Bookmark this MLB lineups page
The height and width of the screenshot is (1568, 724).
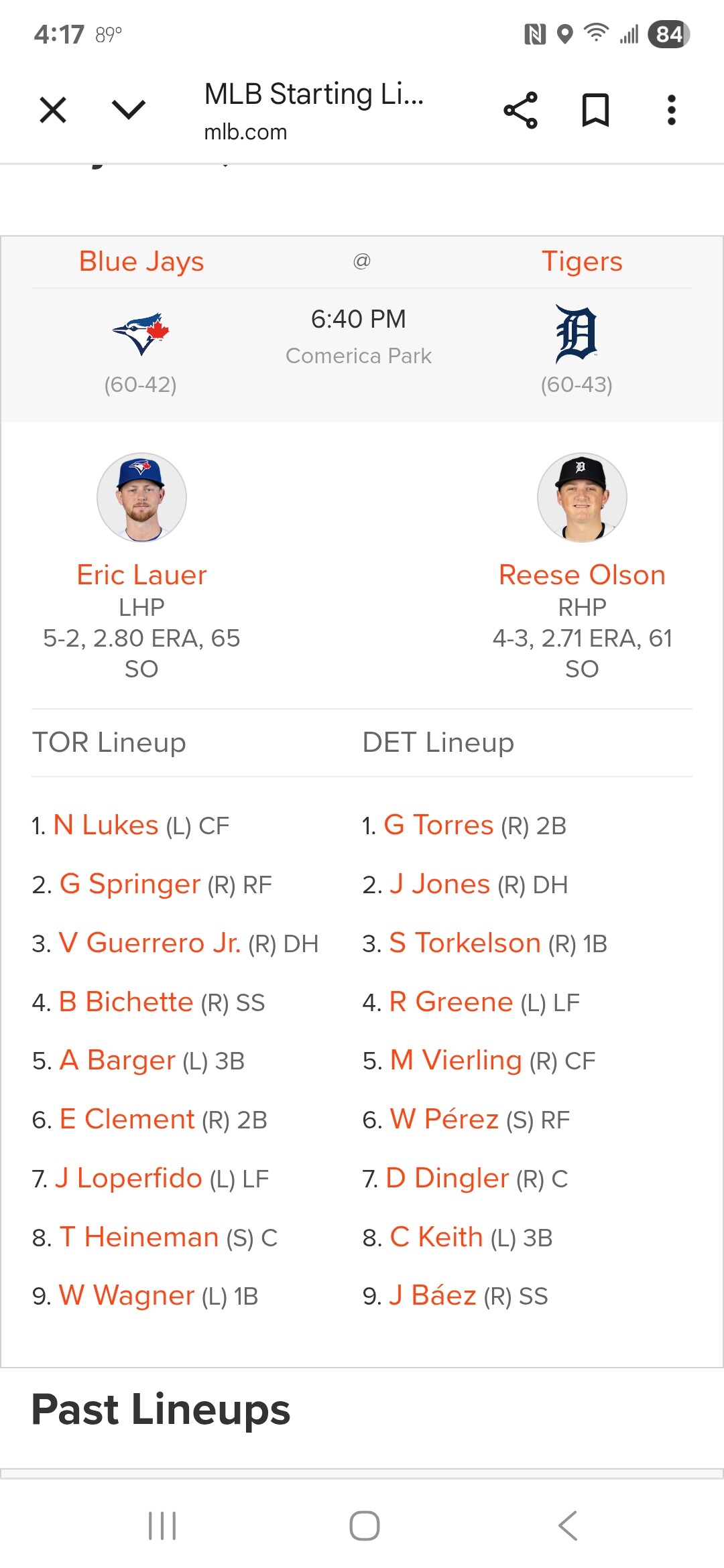point(595,110)
